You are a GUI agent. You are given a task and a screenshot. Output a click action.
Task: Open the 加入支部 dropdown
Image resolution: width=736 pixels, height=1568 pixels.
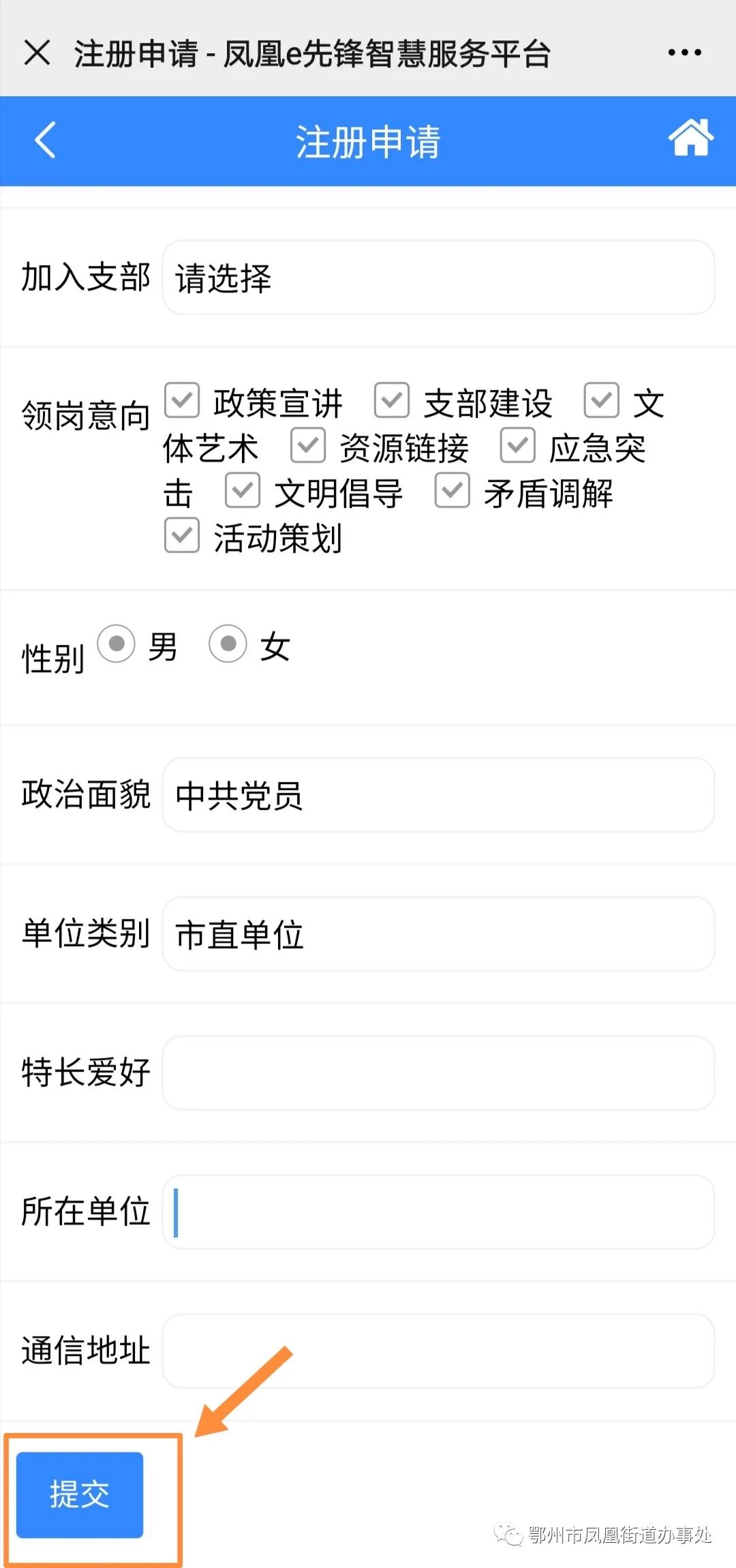point(438,277)
